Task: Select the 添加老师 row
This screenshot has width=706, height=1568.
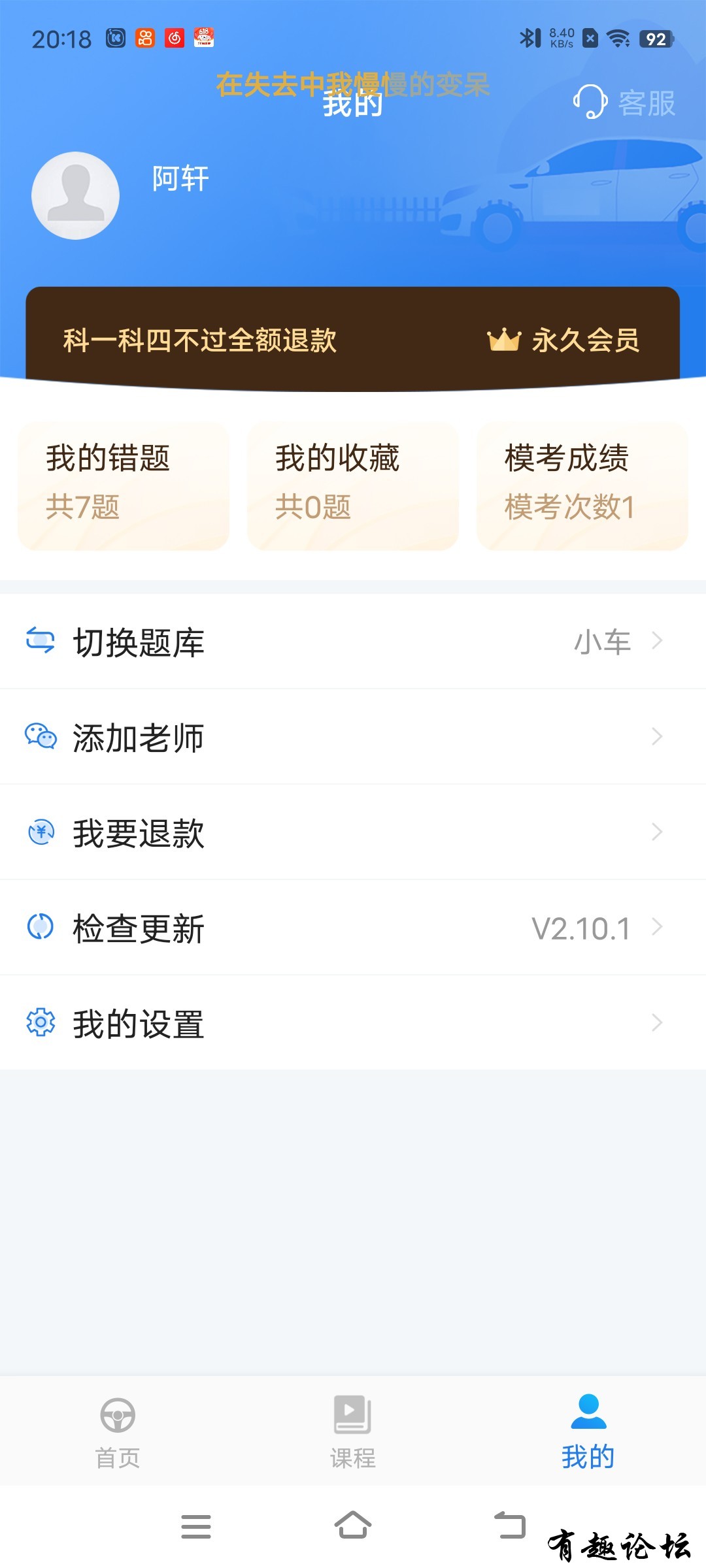Action: (x=353, y=737)
